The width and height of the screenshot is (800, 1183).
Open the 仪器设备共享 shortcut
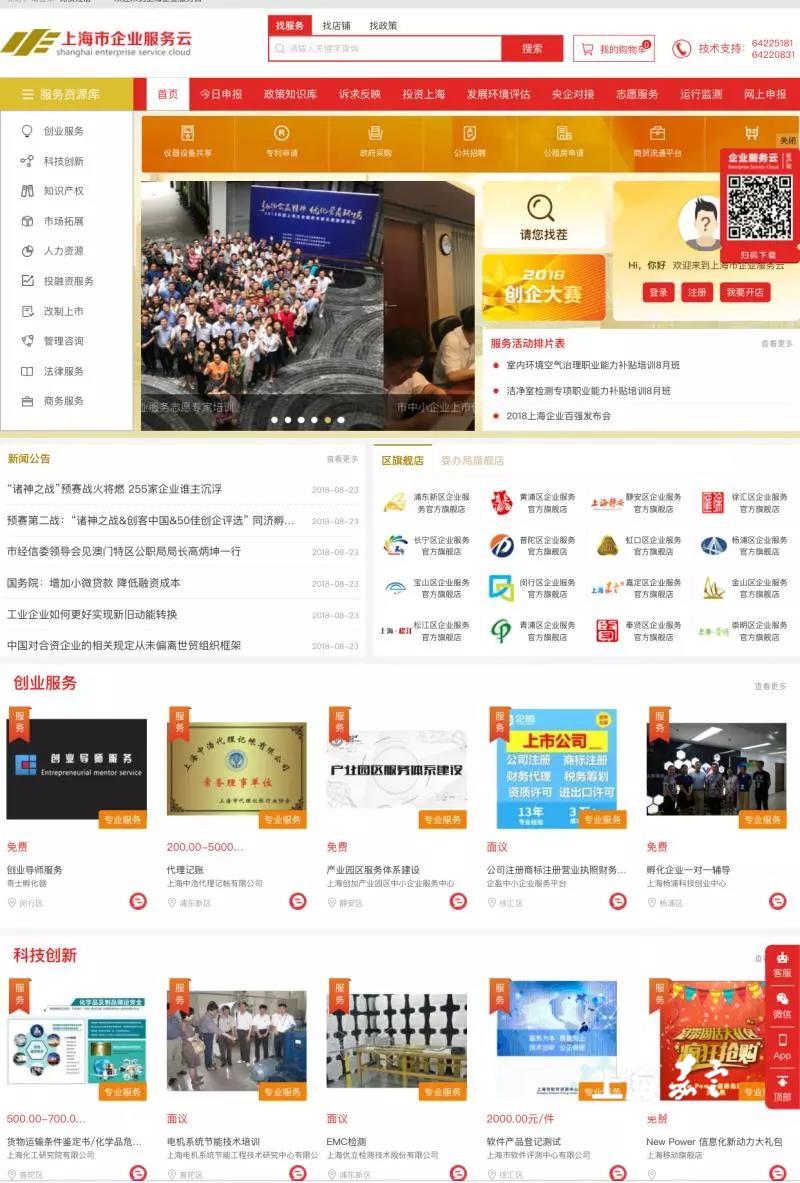coord(188,141)
